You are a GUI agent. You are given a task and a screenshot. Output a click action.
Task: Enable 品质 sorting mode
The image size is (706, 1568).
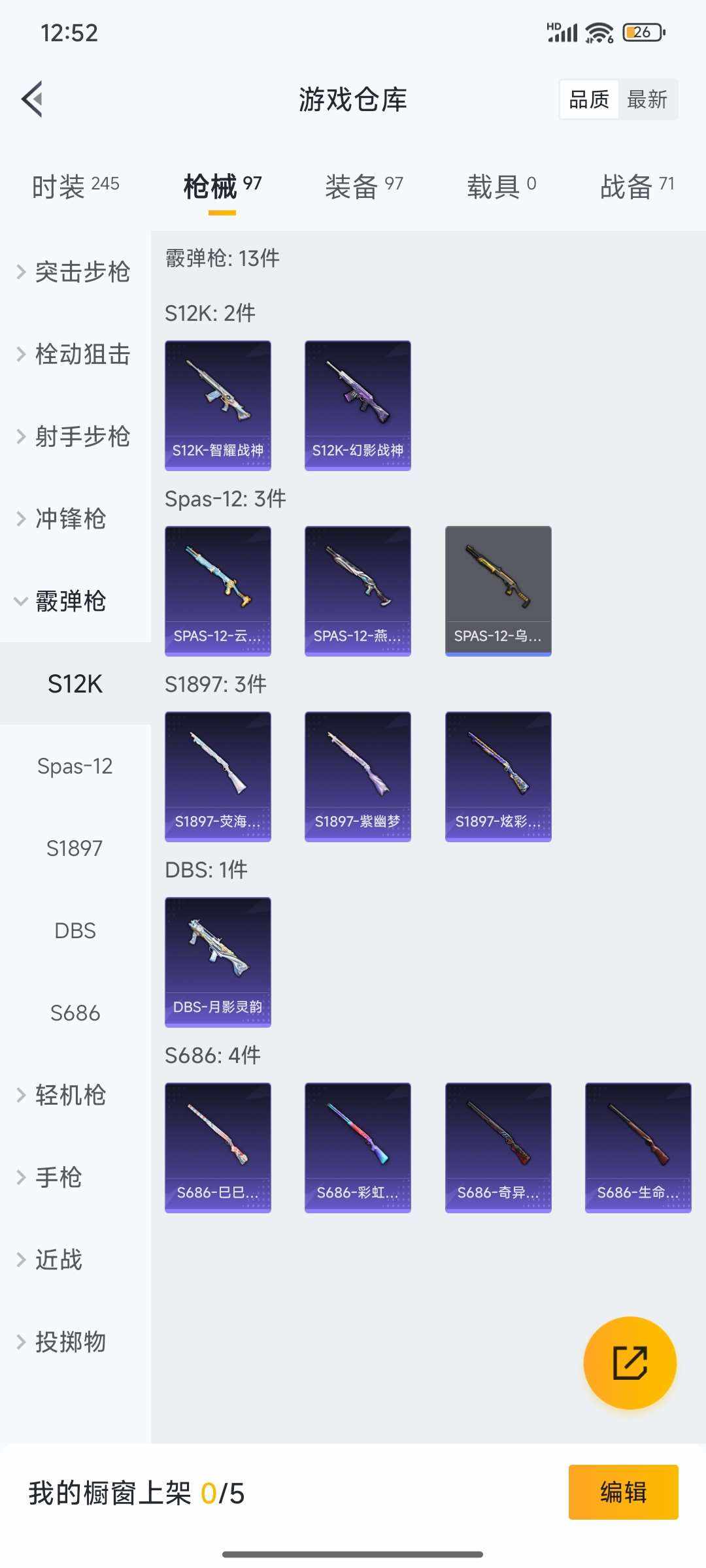click(588, 99)
